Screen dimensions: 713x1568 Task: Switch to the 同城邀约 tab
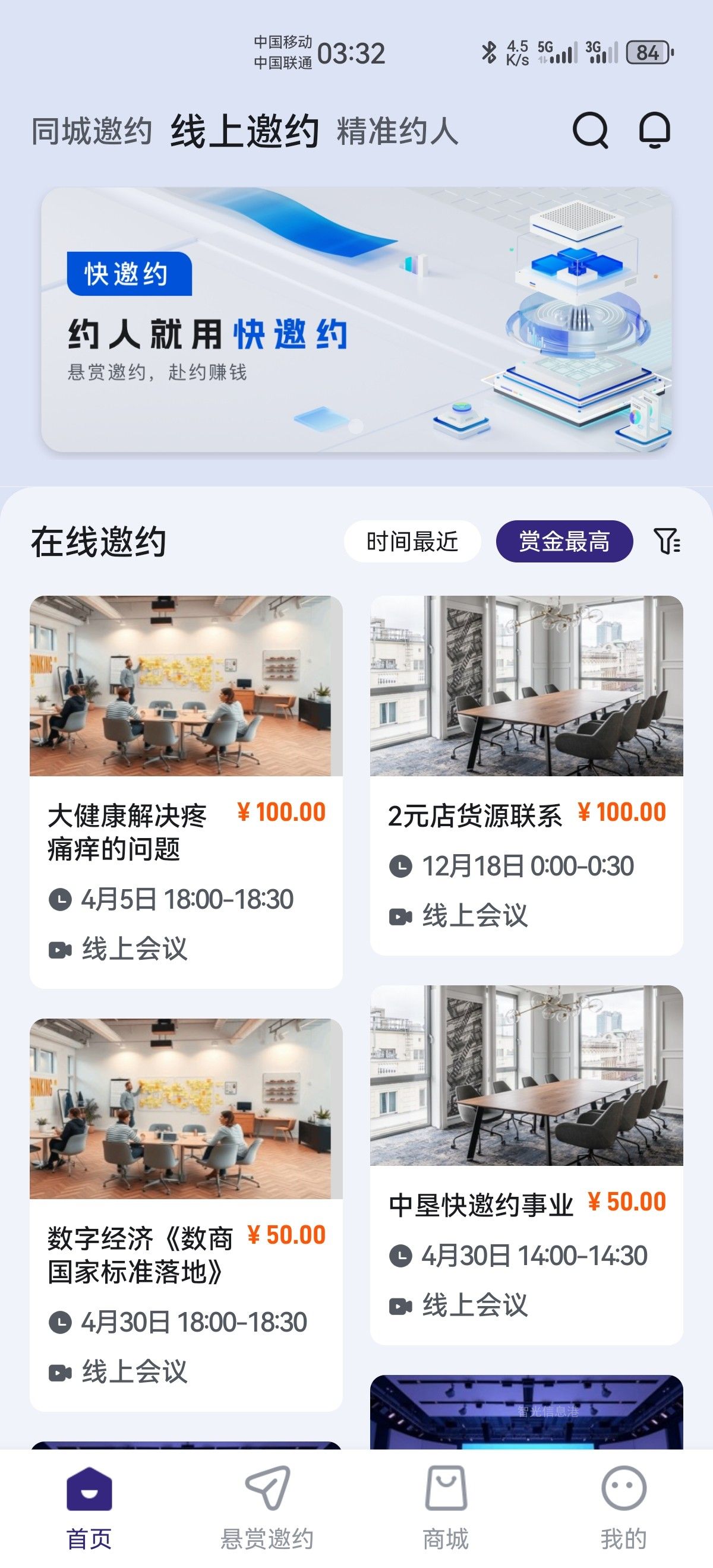92,131
